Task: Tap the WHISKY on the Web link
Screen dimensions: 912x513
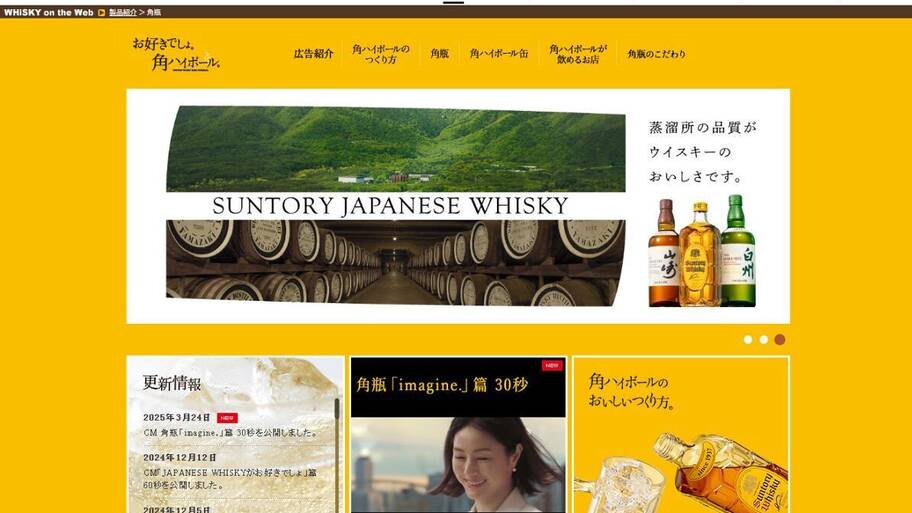Action: [48, 12]
